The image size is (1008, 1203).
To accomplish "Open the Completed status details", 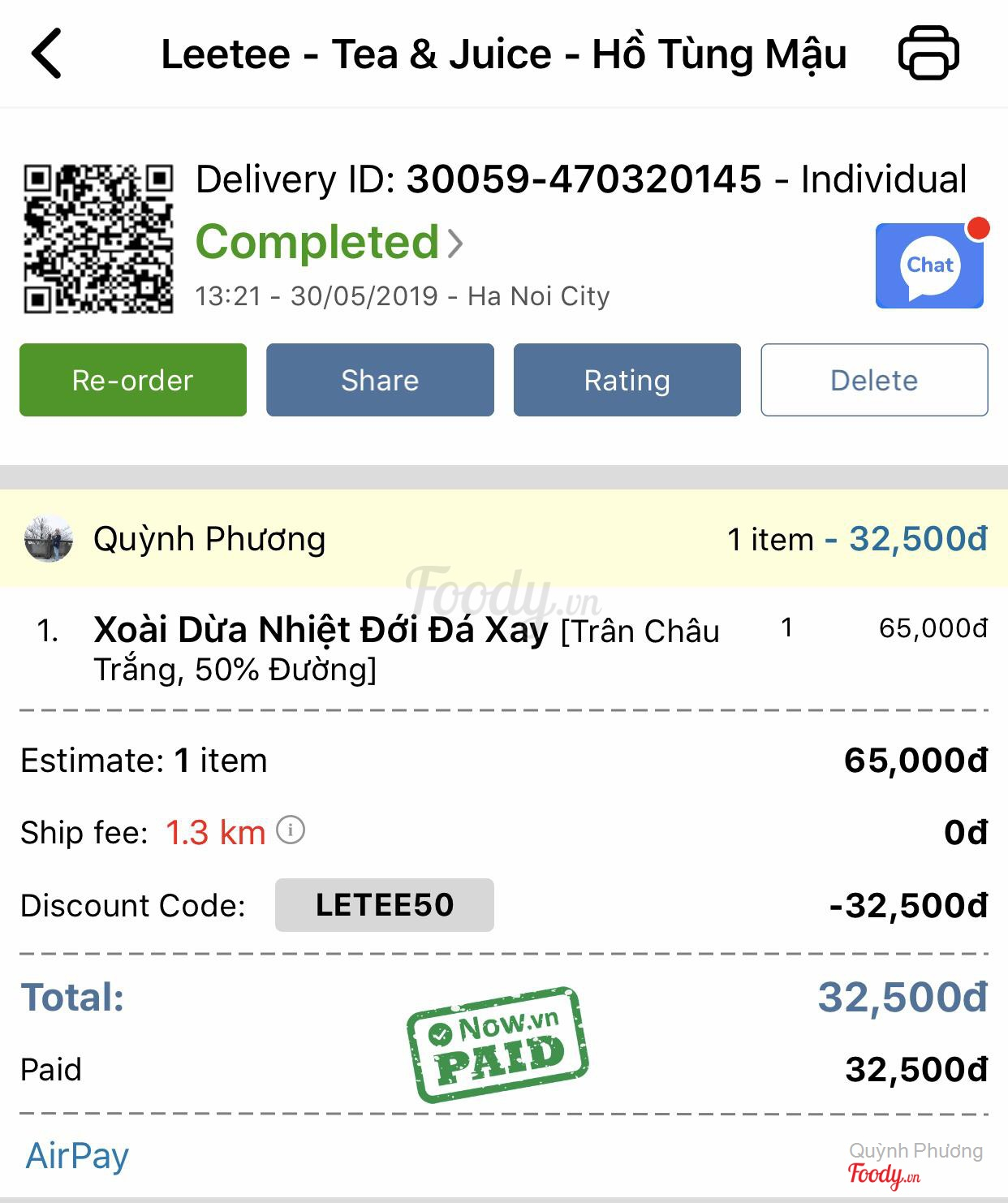I will click(x=329, y=243).
